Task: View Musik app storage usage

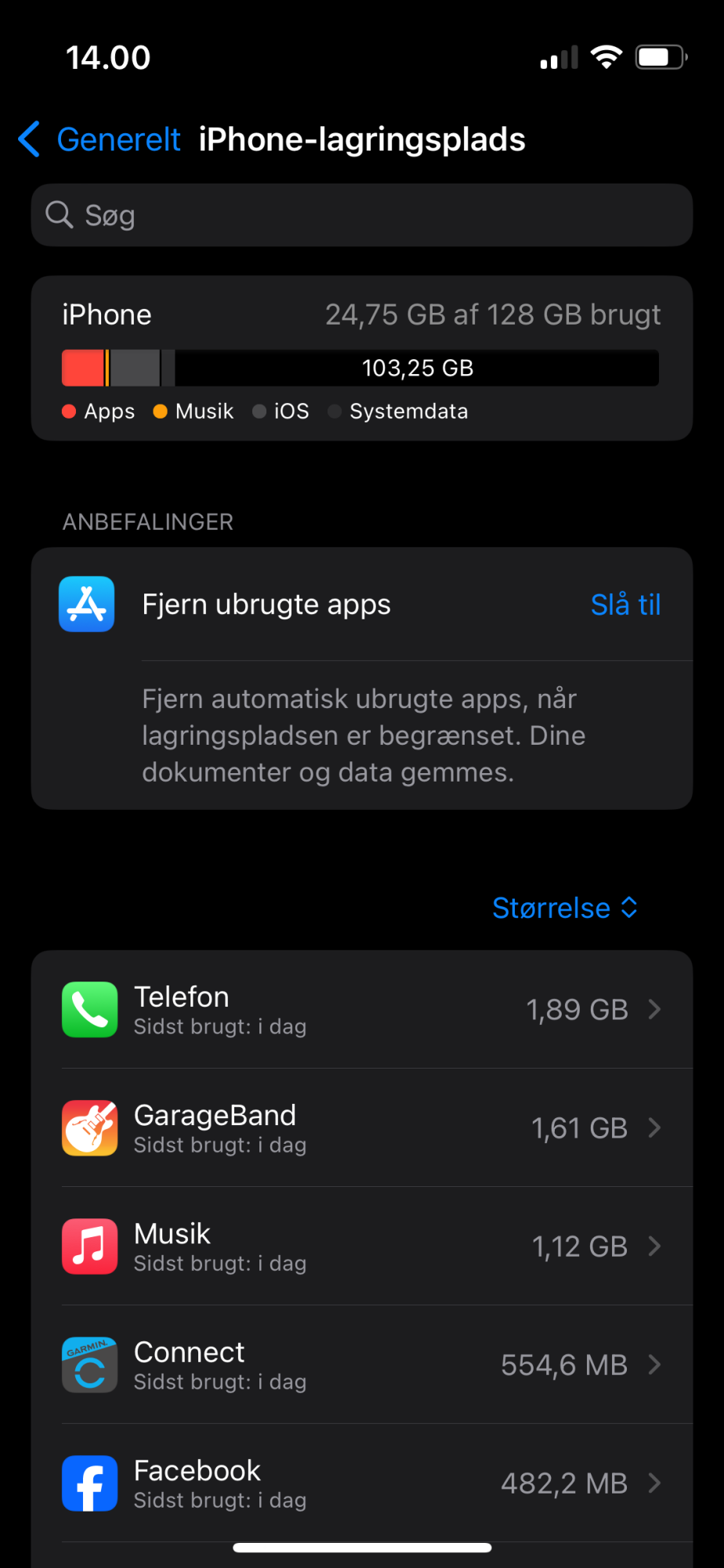Action: [x=361, y=1247]
